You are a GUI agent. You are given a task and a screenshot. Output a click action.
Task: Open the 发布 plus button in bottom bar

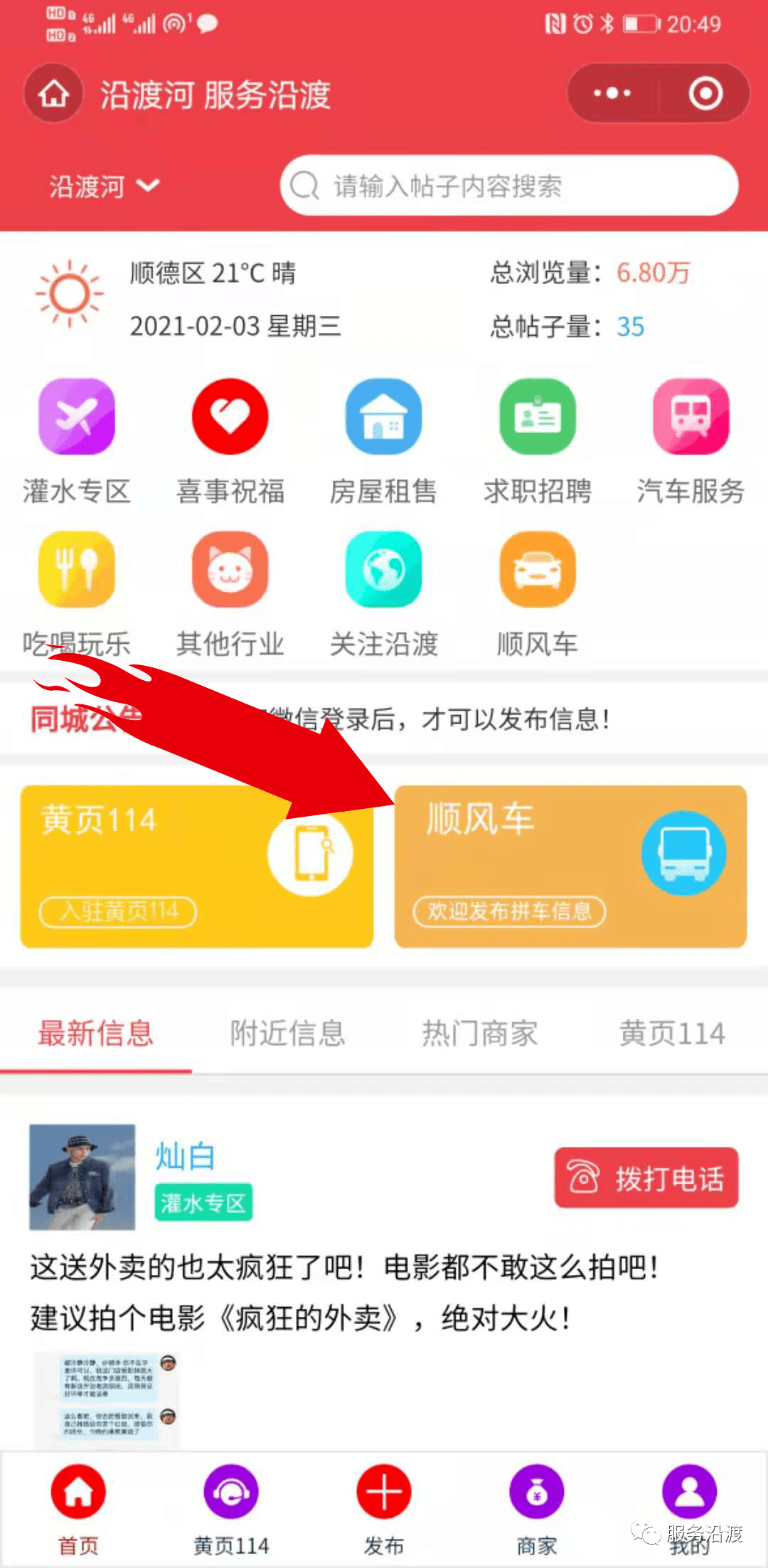[383, 1491]
